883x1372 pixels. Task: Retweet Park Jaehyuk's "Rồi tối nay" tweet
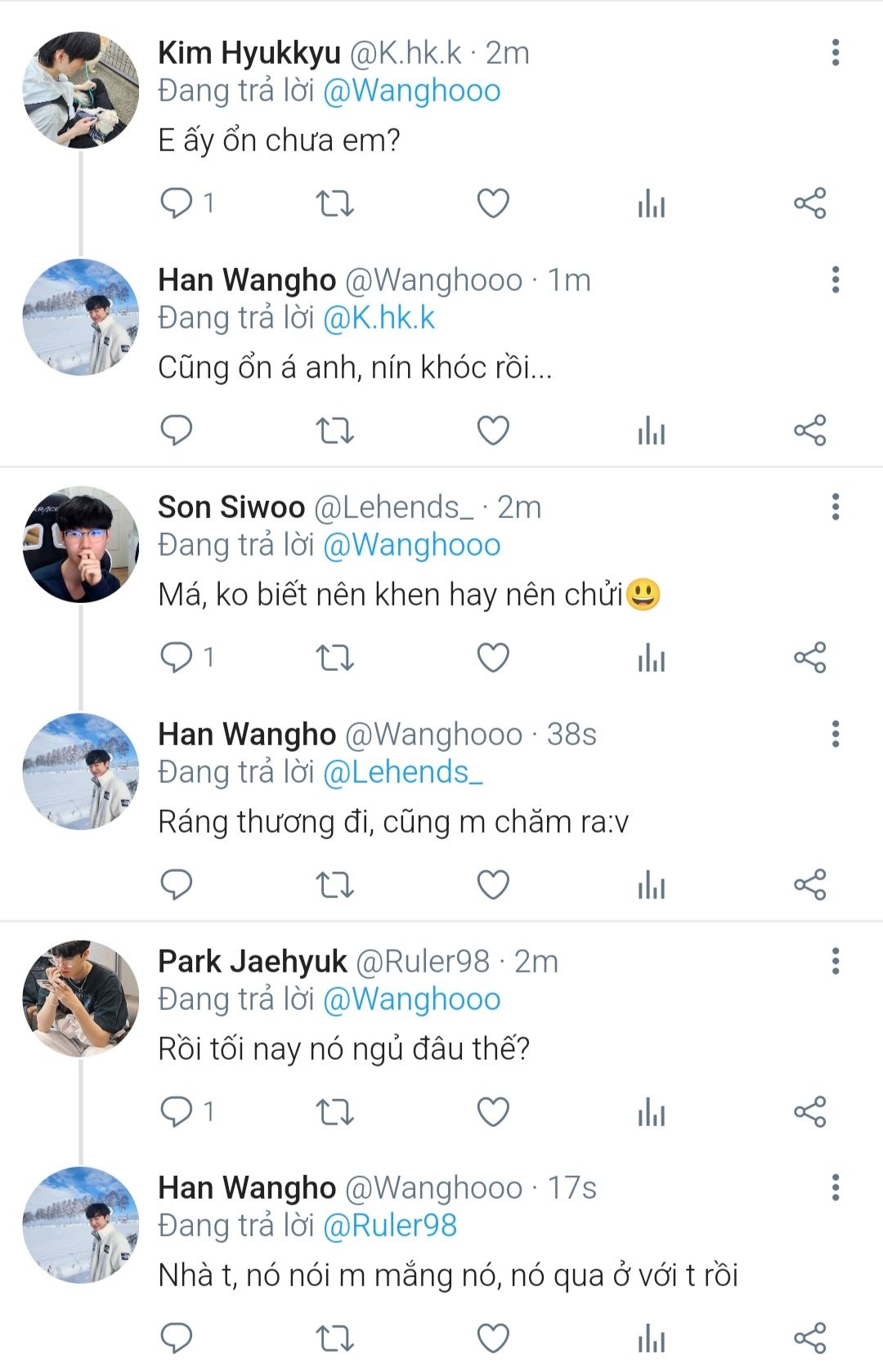point(334,1111)
